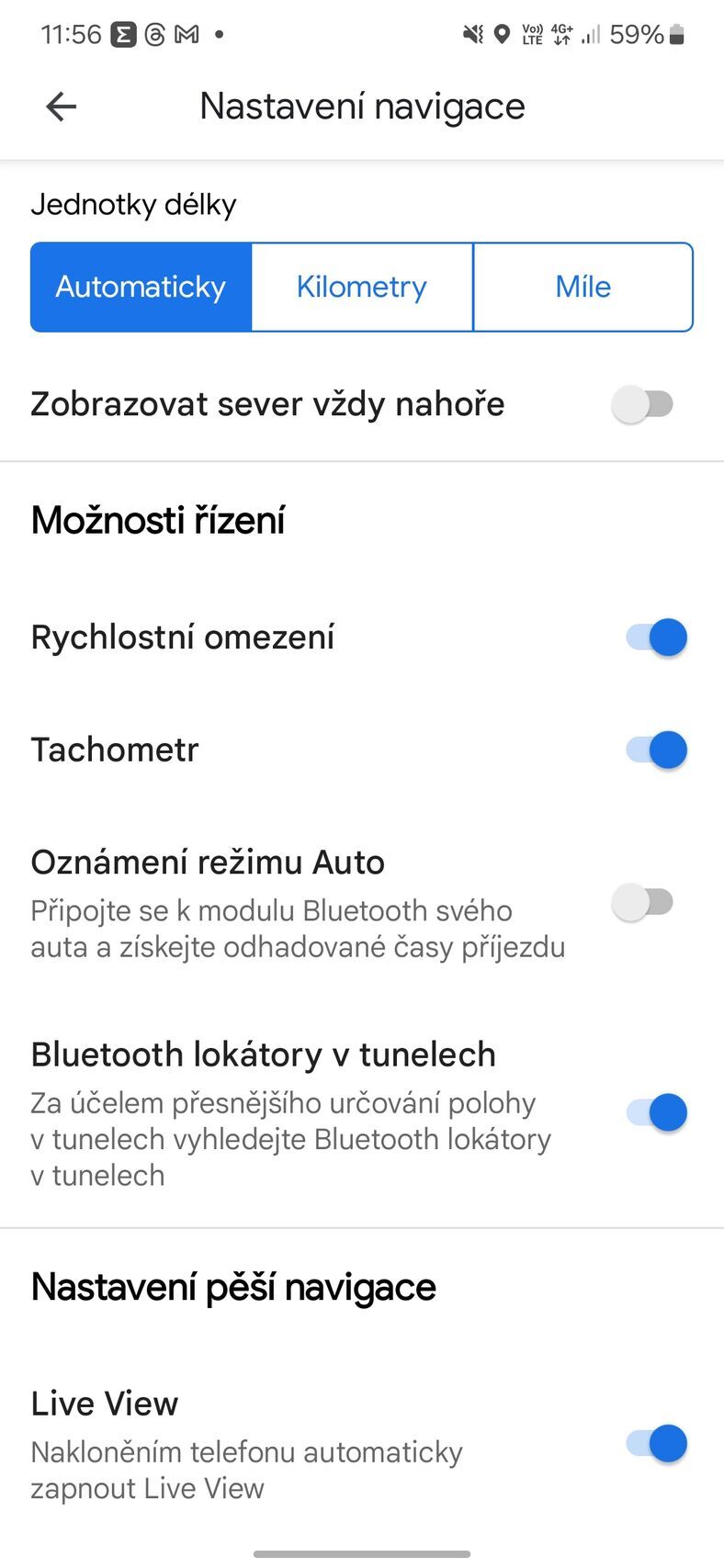
Task: Confirm Automaticky unit selection
Action: 140,287
